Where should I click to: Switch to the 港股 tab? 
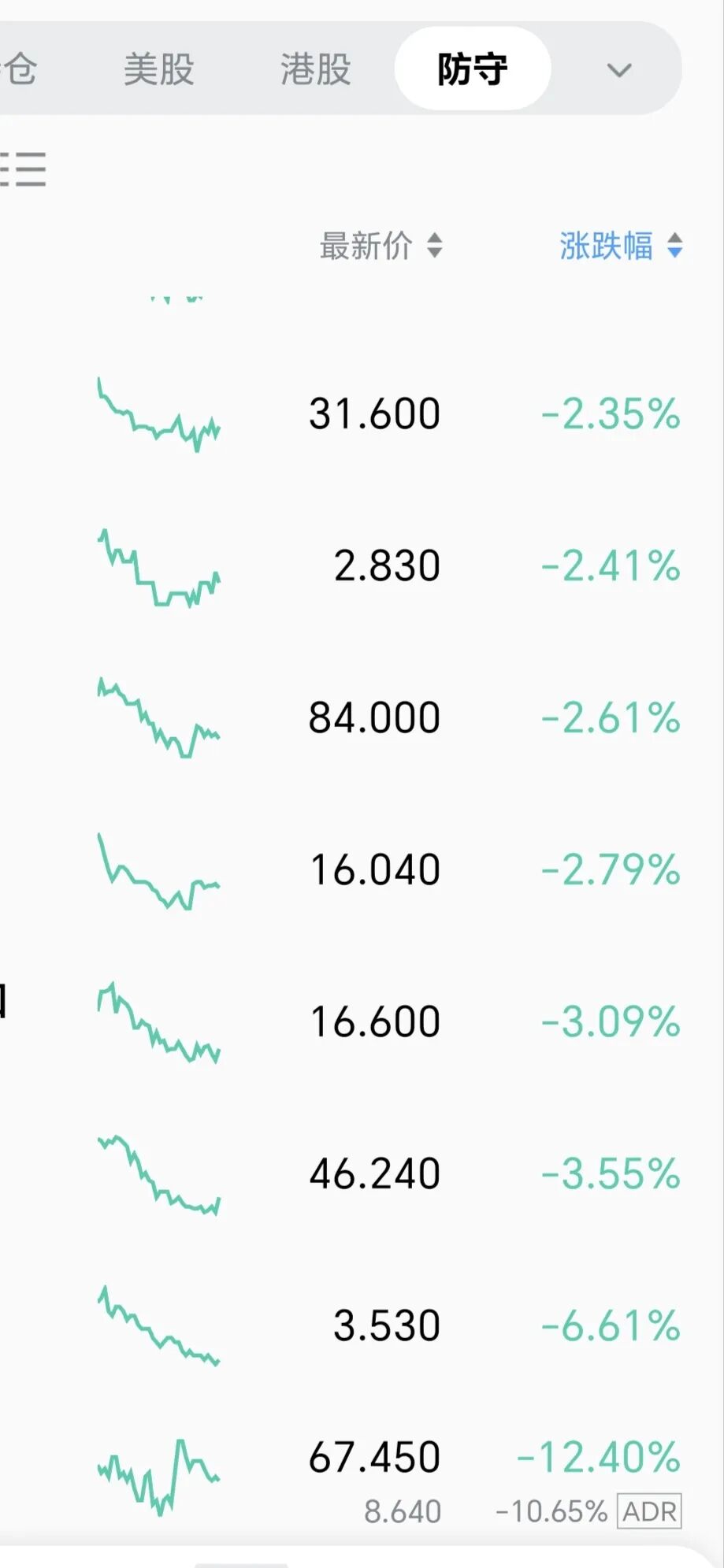point(315,69)
